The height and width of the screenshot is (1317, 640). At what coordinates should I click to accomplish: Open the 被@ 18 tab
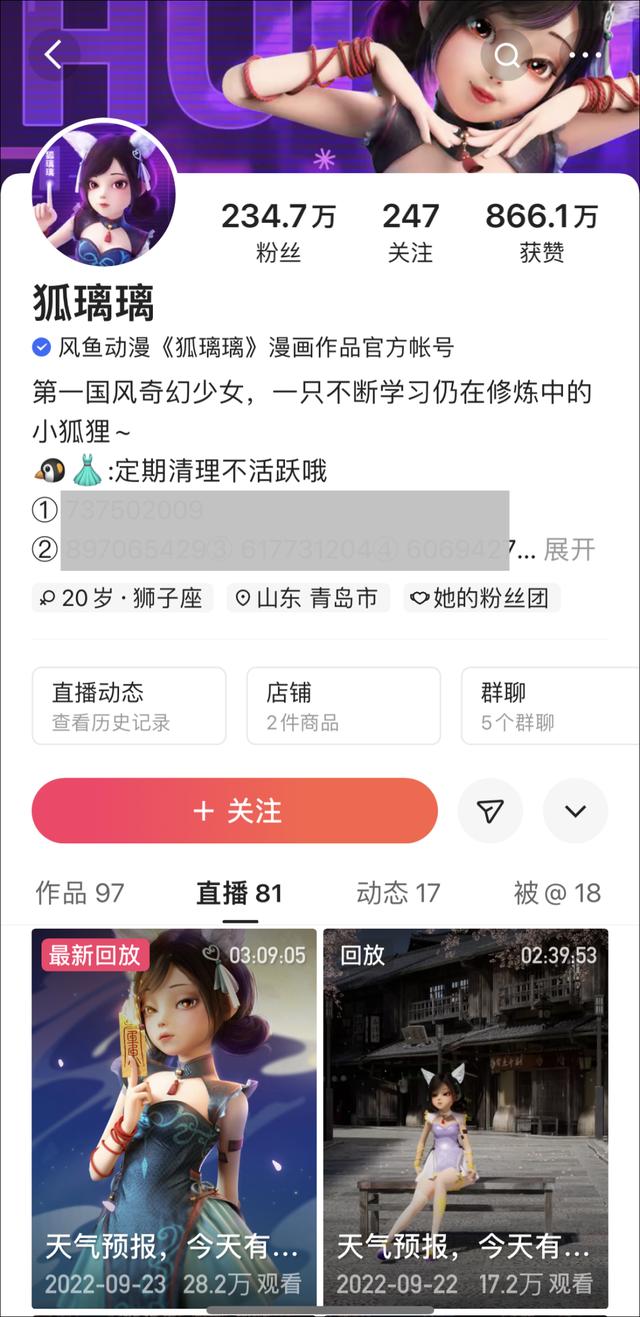[557, 893]
